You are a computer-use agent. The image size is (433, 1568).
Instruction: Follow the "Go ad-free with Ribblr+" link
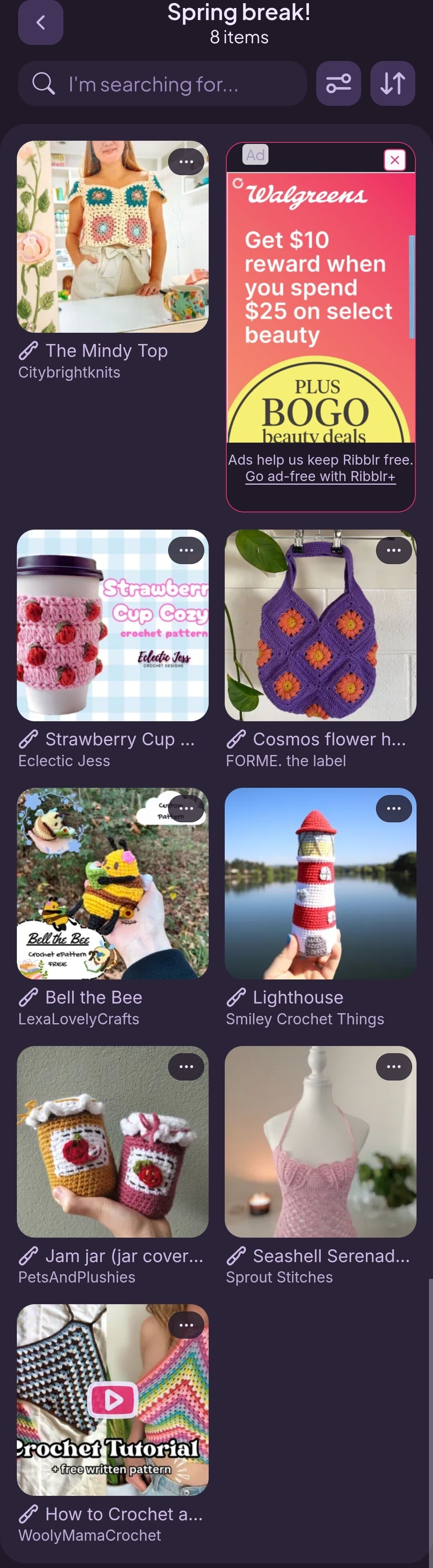click(x=320, y=477)
